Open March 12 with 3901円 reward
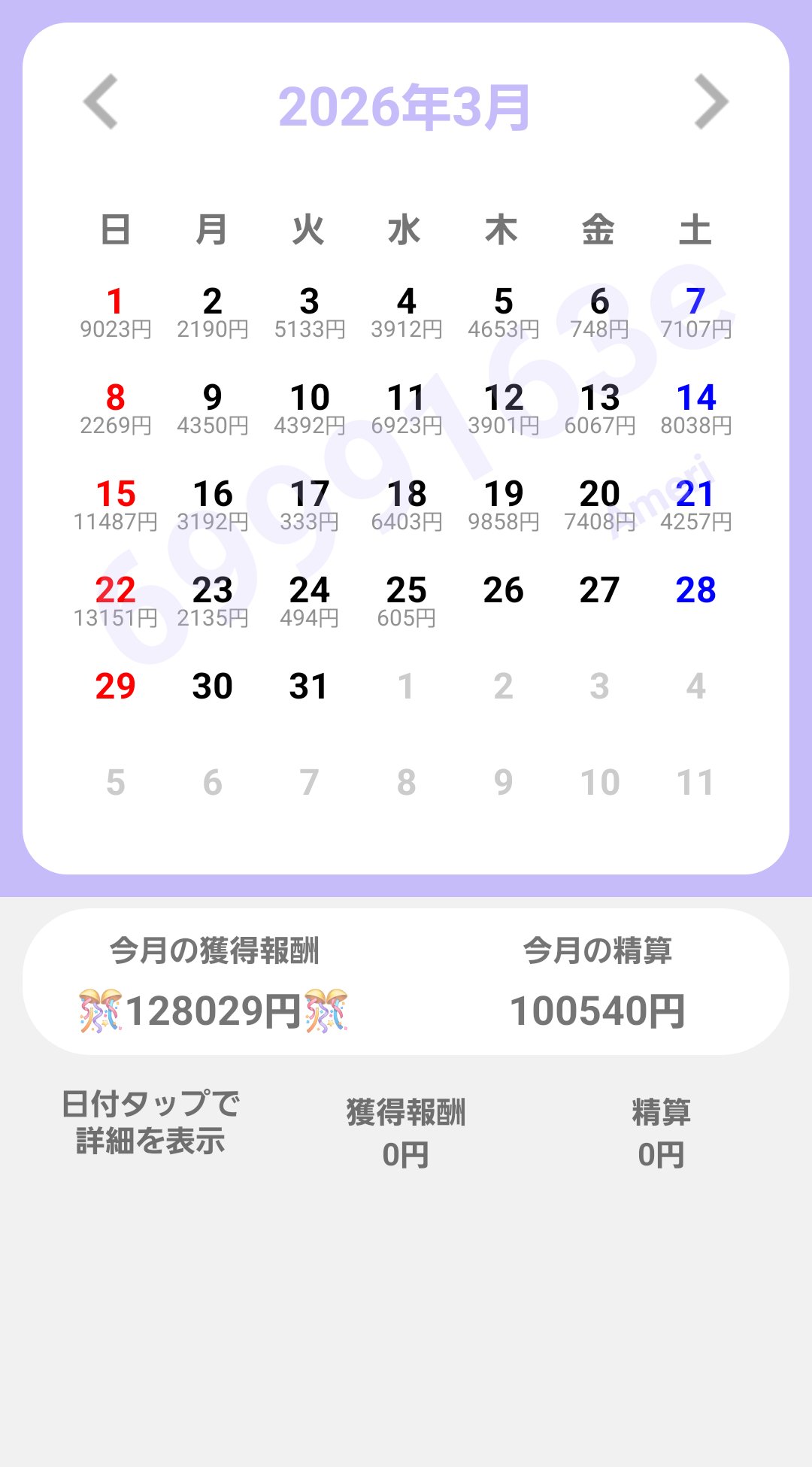 tap(503, 409)
